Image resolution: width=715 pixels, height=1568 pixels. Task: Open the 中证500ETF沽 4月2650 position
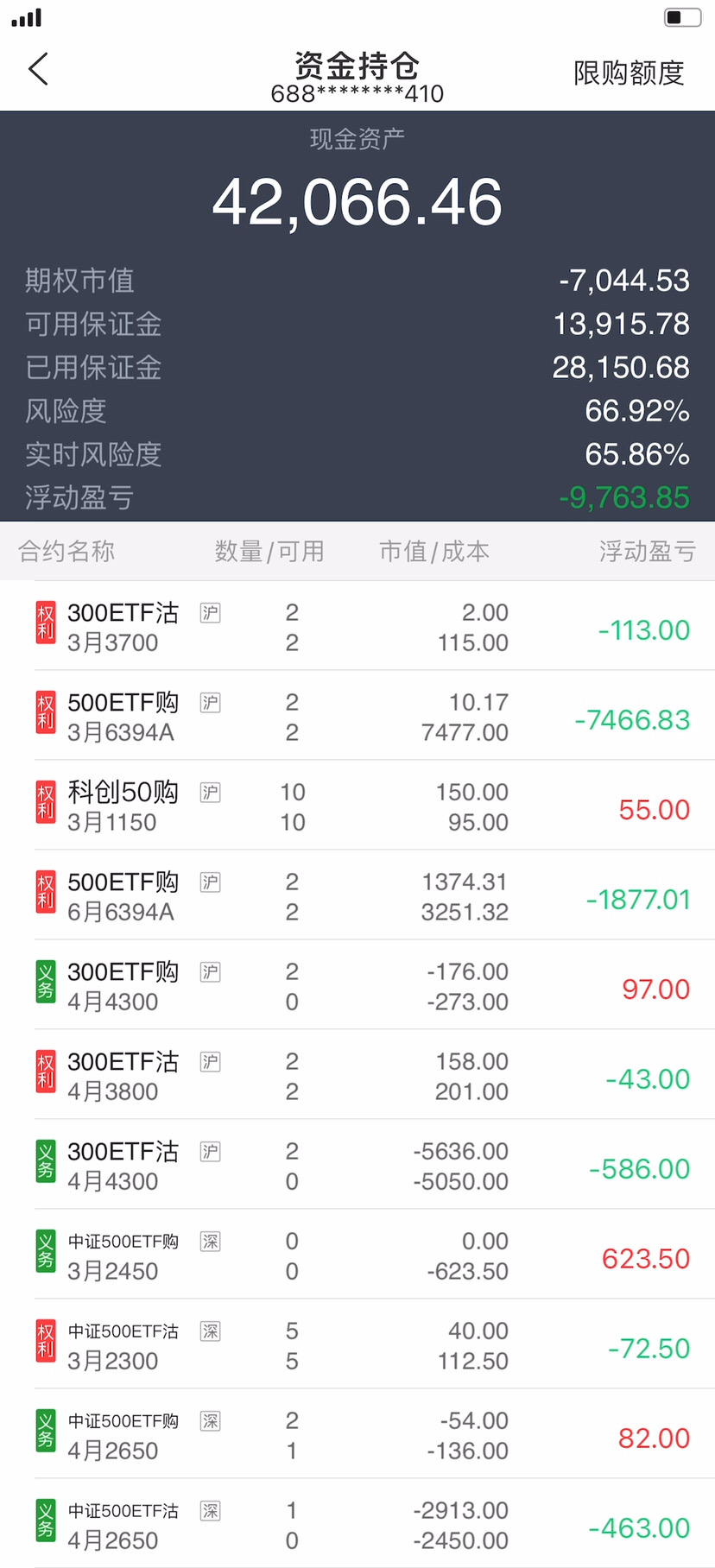(x=357, y=1523)
